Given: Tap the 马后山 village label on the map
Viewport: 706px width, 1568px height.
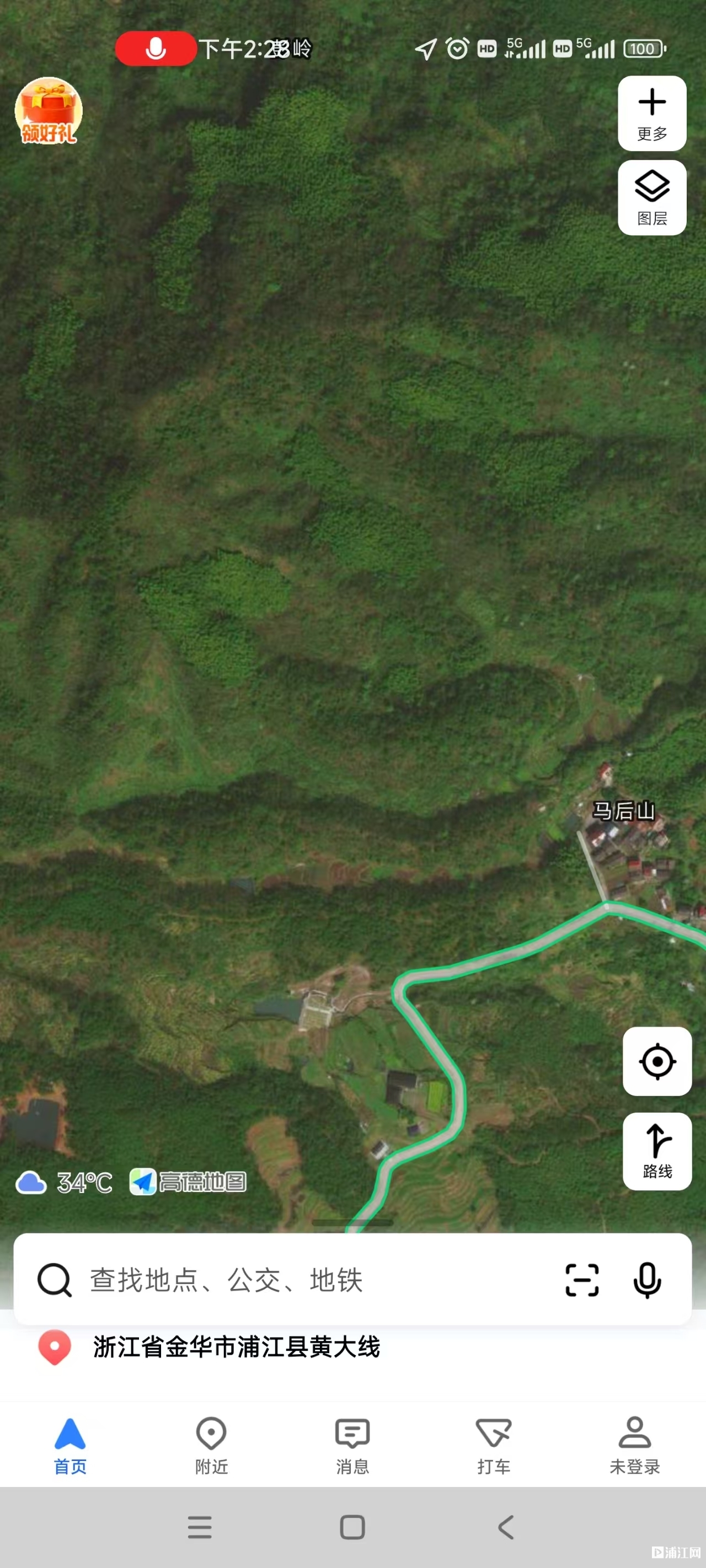Looking at the screenshot, I should 623,811.
